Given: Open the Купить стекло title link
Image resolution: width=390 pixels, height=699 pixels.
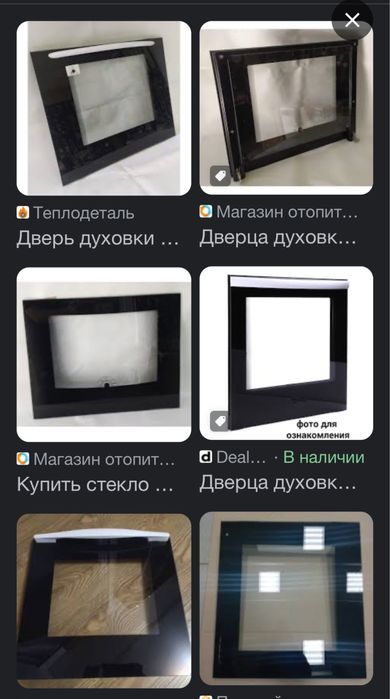Looking at the screenshot, I should point(95,485).
